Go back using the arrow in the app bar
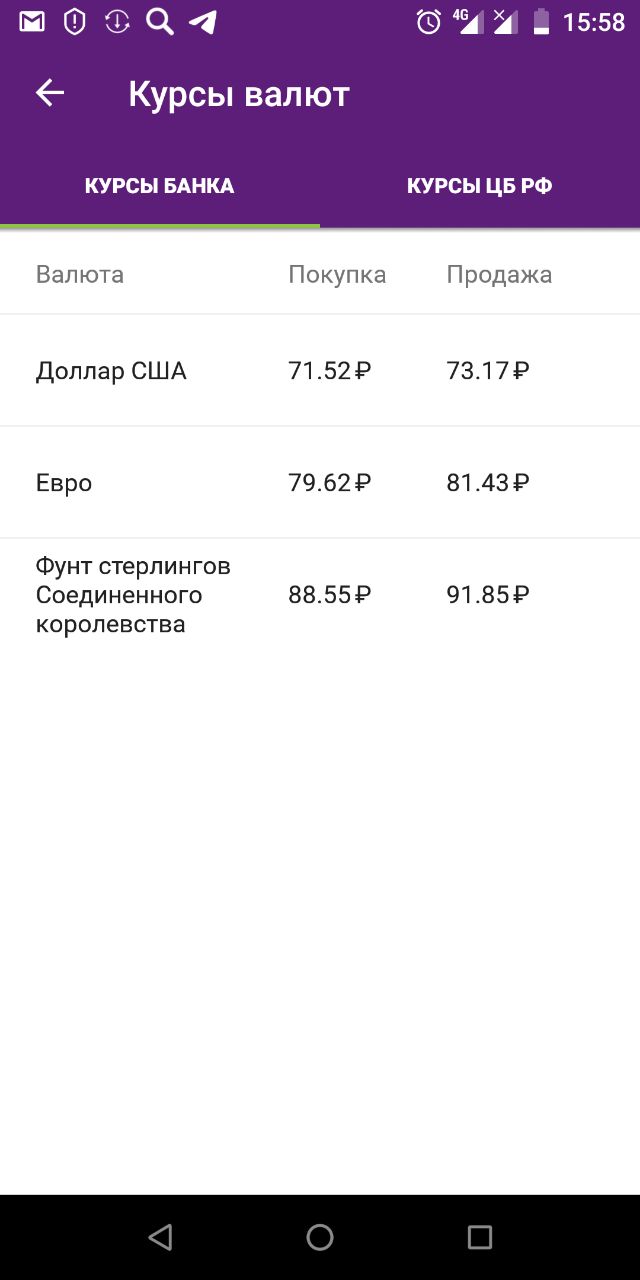This screenshot has height=1280, width=640. tap(49, 93)
